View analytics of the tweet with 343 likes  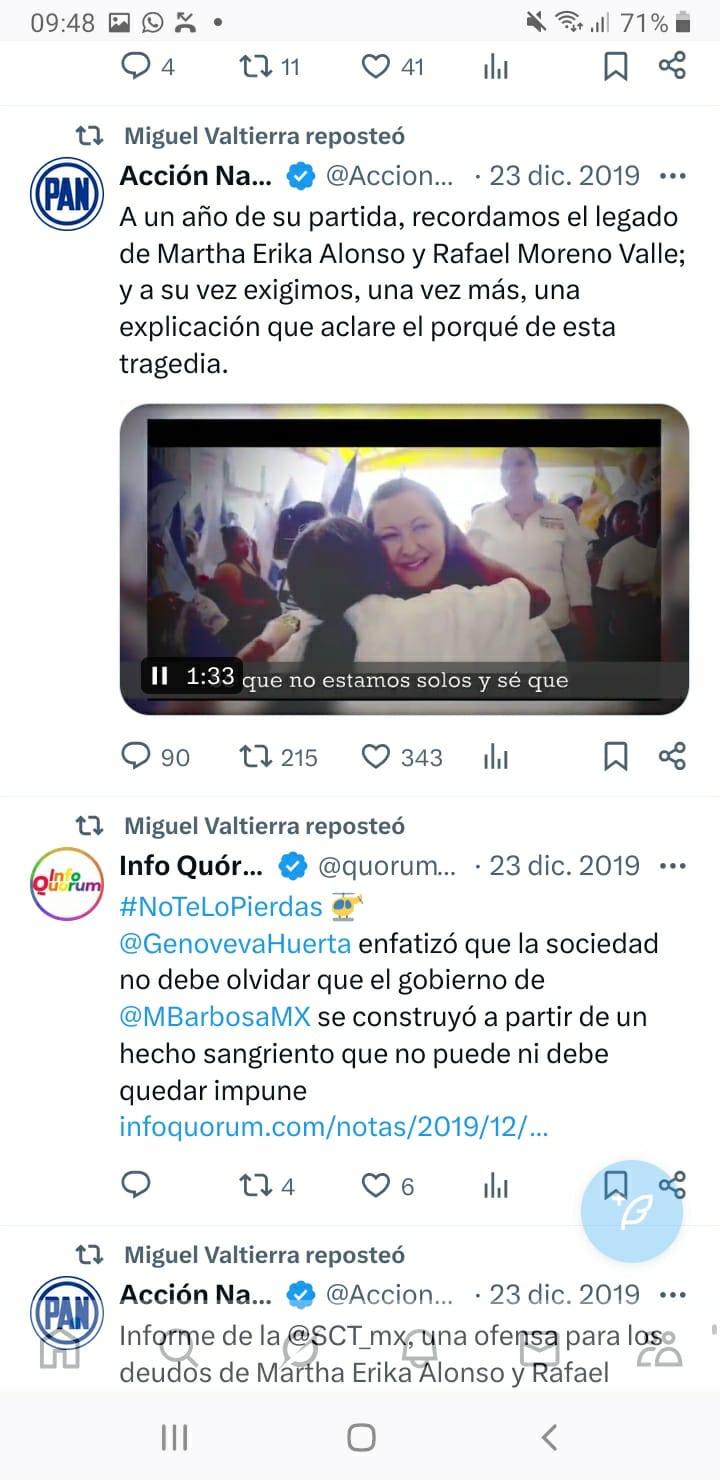tap(496, 758)
